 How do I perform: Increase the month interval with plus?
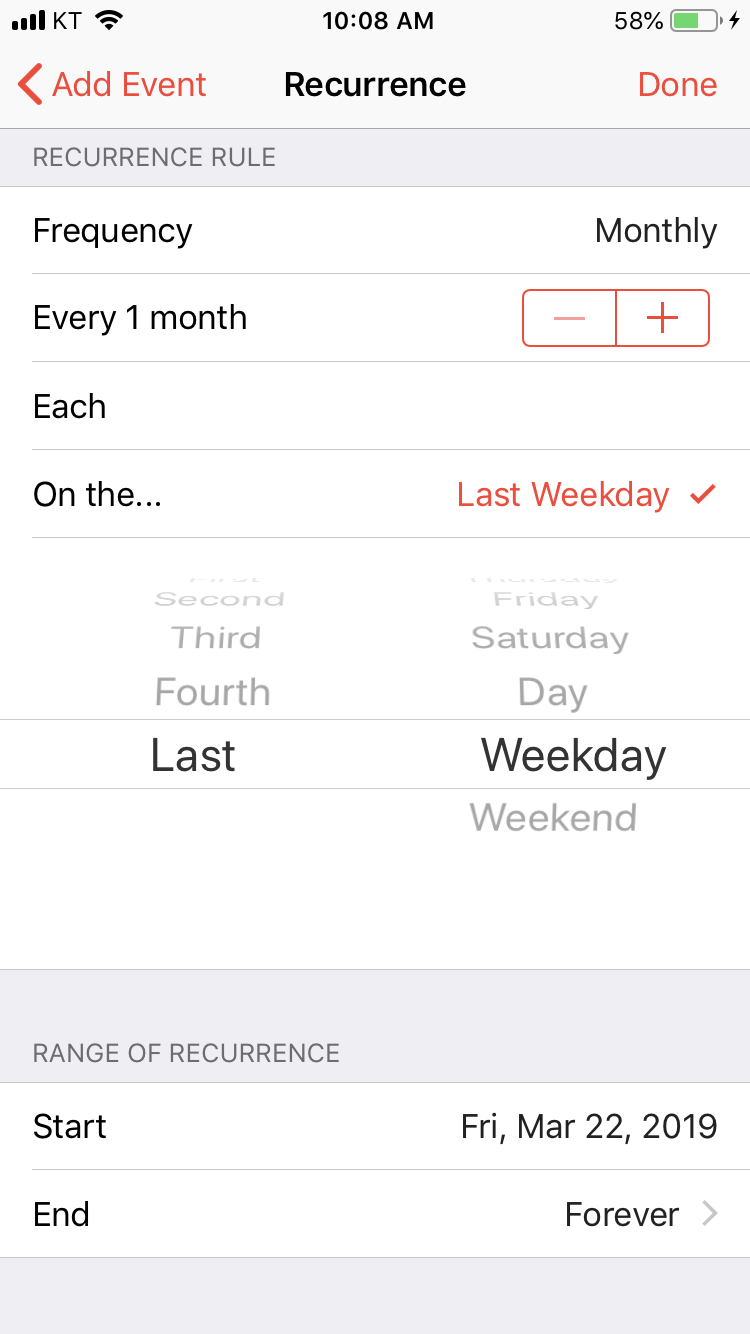pos(663,318)
